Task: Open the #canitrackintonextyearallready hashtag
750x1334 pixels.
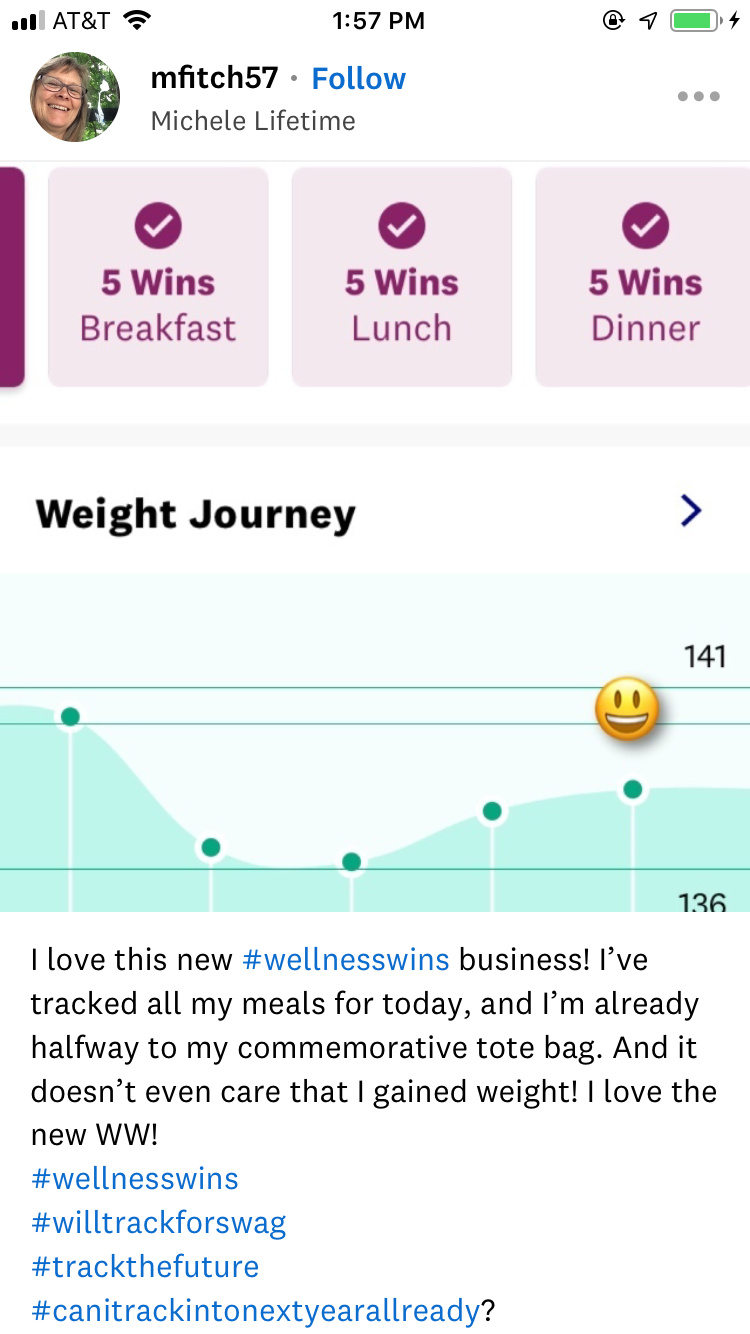Action: coord(256,1310)
